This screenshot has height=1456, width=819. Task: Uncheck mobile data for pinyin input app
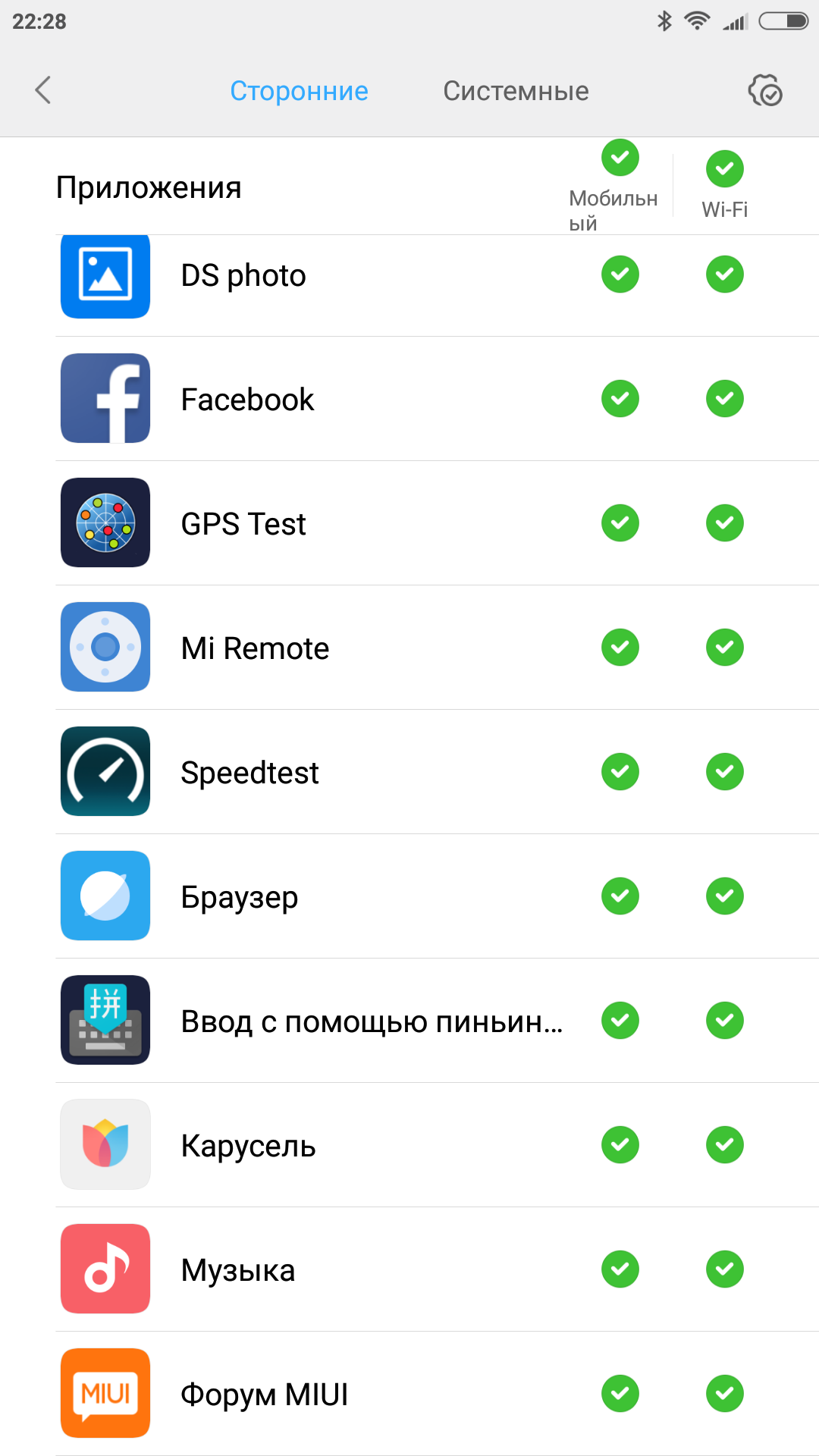620,1020
